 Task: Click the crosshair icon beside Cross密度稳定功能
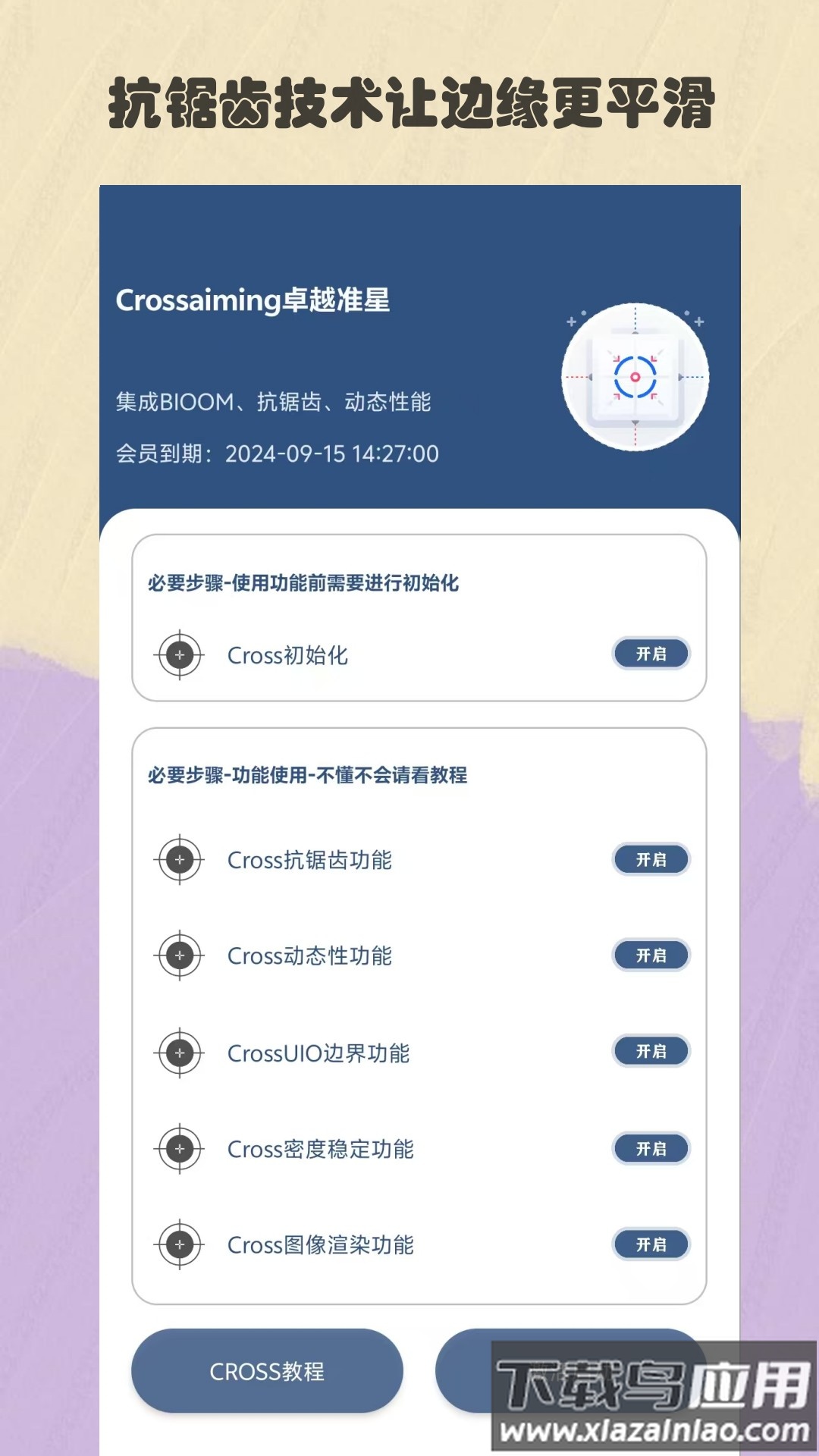179,1150
